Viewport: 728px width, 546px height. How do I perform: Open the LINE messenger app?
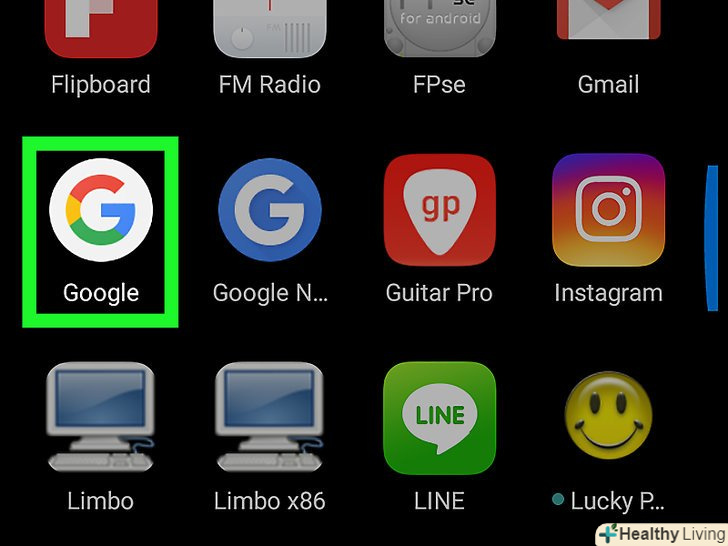(439, 418)
